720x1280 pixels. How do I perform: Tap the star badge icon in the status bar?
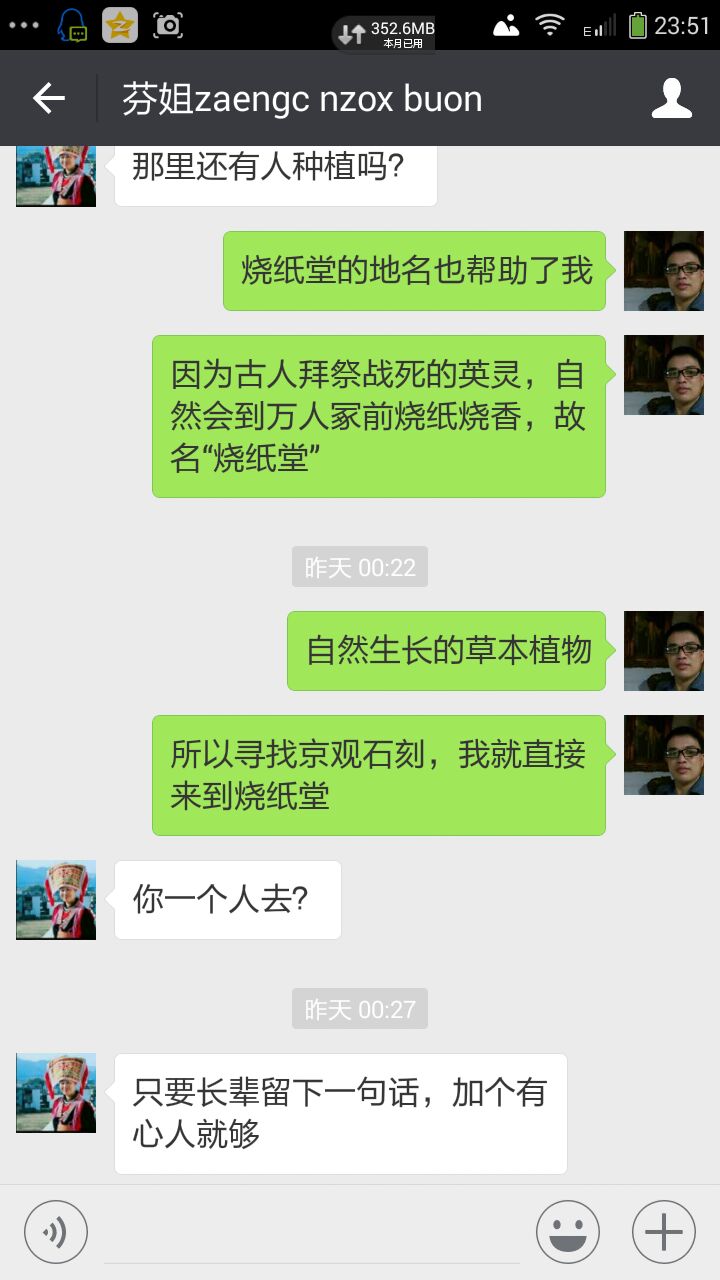coord(117,24)
